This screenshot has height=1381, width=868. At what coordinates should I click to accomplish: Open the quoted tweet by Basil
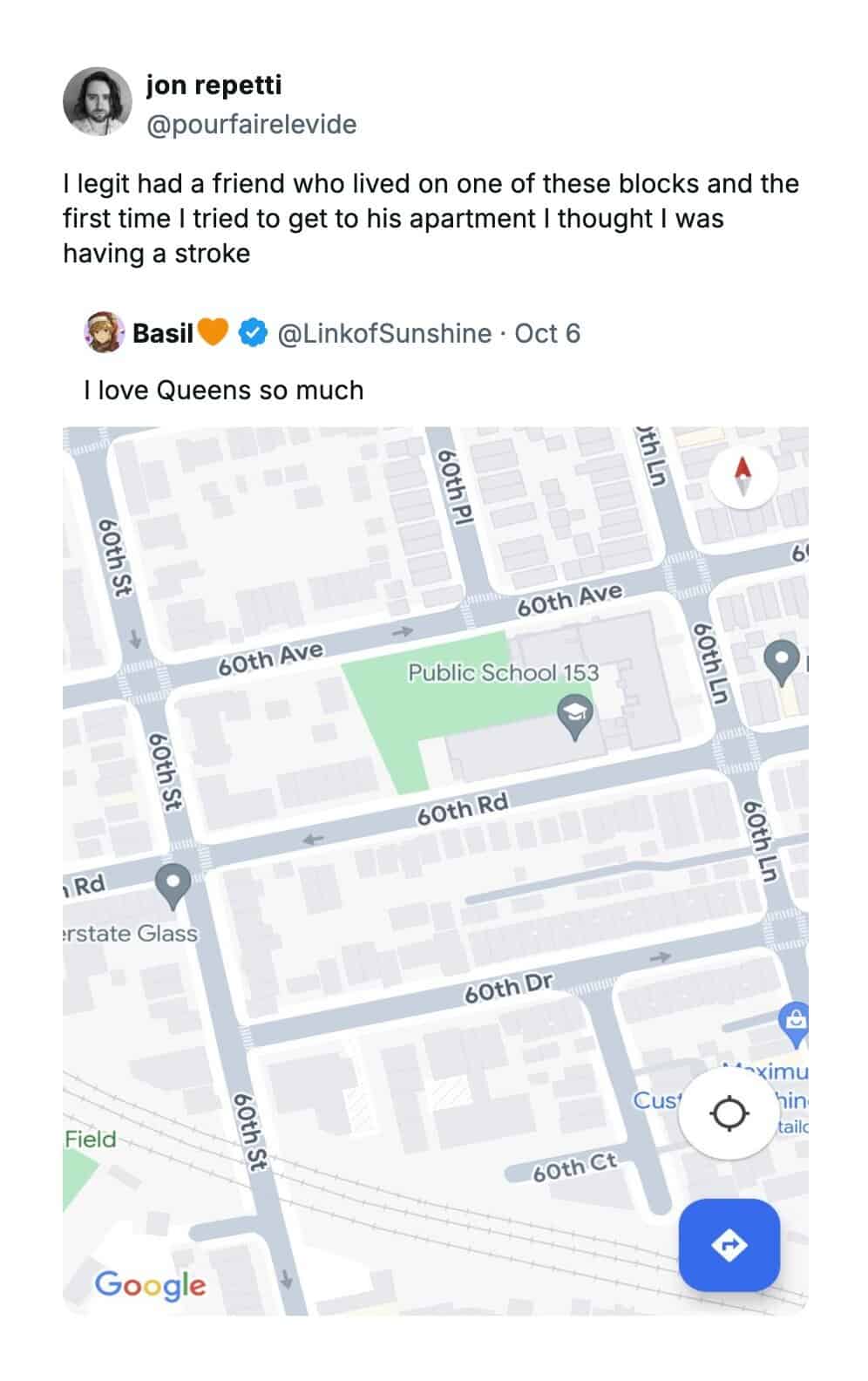(224, 390)
